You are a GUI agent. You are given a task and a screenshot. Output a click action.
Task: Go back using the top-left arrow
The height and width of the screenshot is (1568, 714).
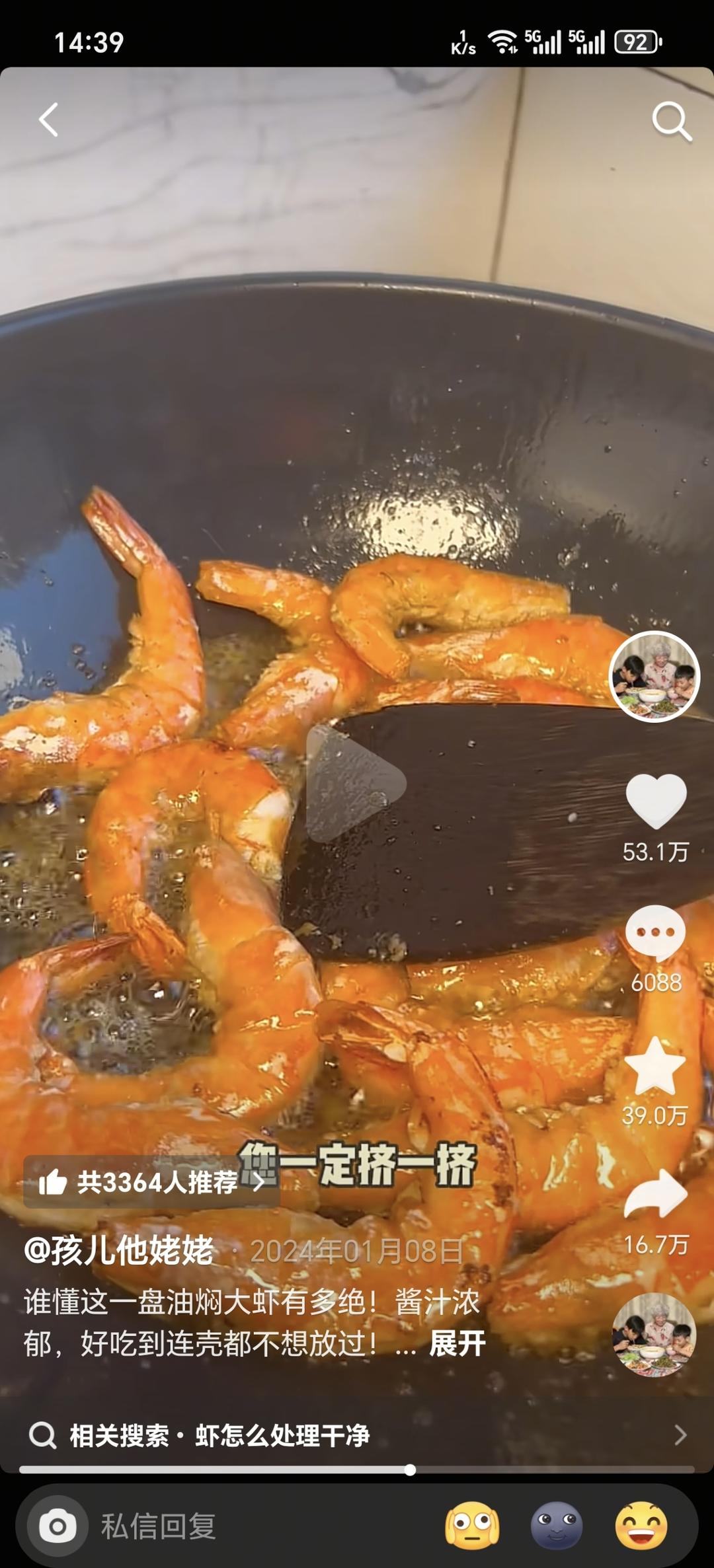[48, 120]
